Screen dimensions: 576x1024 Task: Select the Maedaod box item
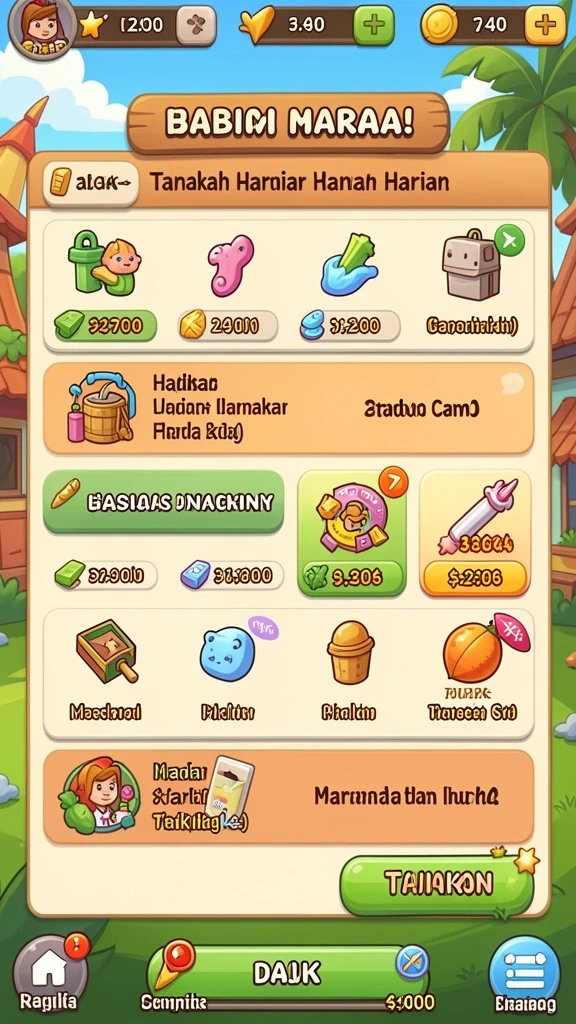106,670
